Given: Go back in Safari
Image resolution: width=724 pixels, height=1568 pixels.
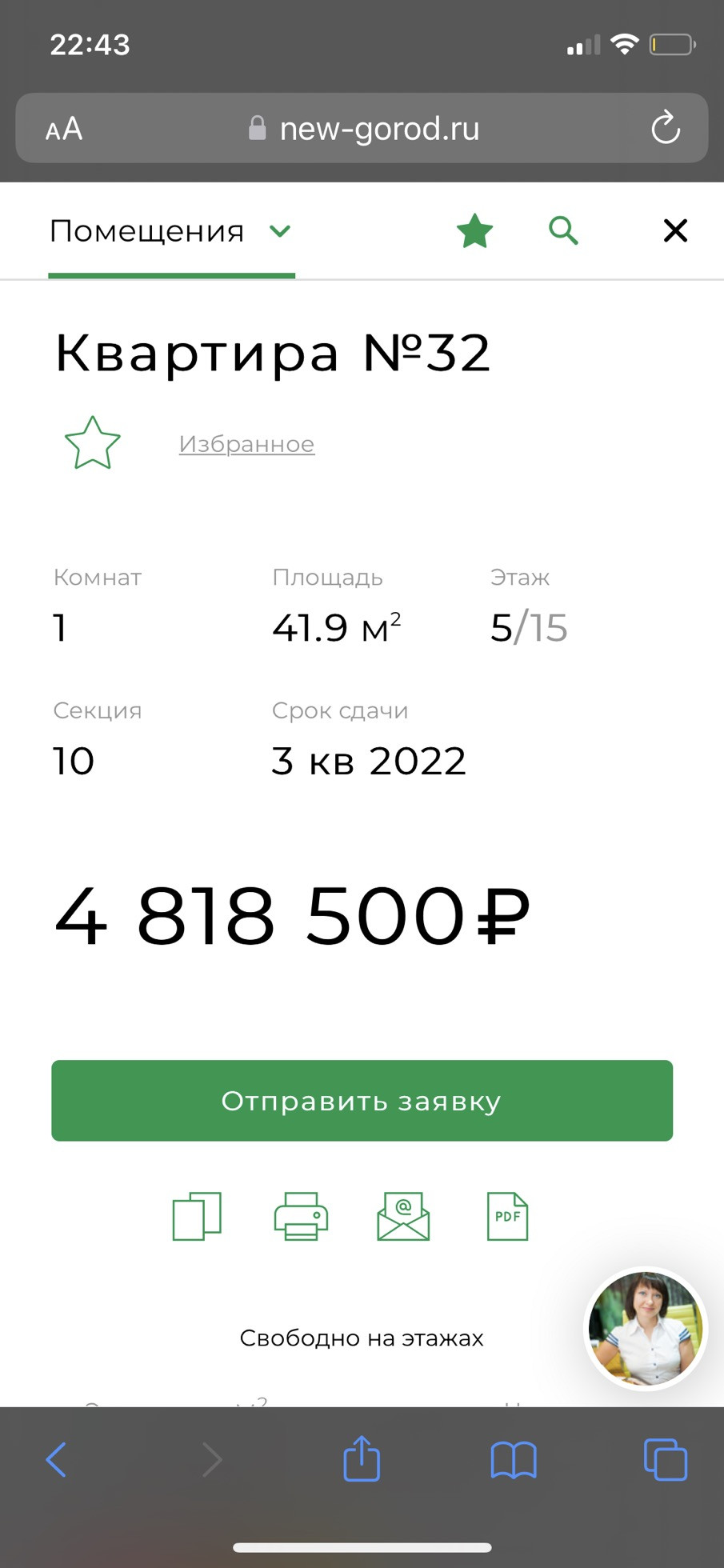Looking at the screenshot, I should (56, 1459).
